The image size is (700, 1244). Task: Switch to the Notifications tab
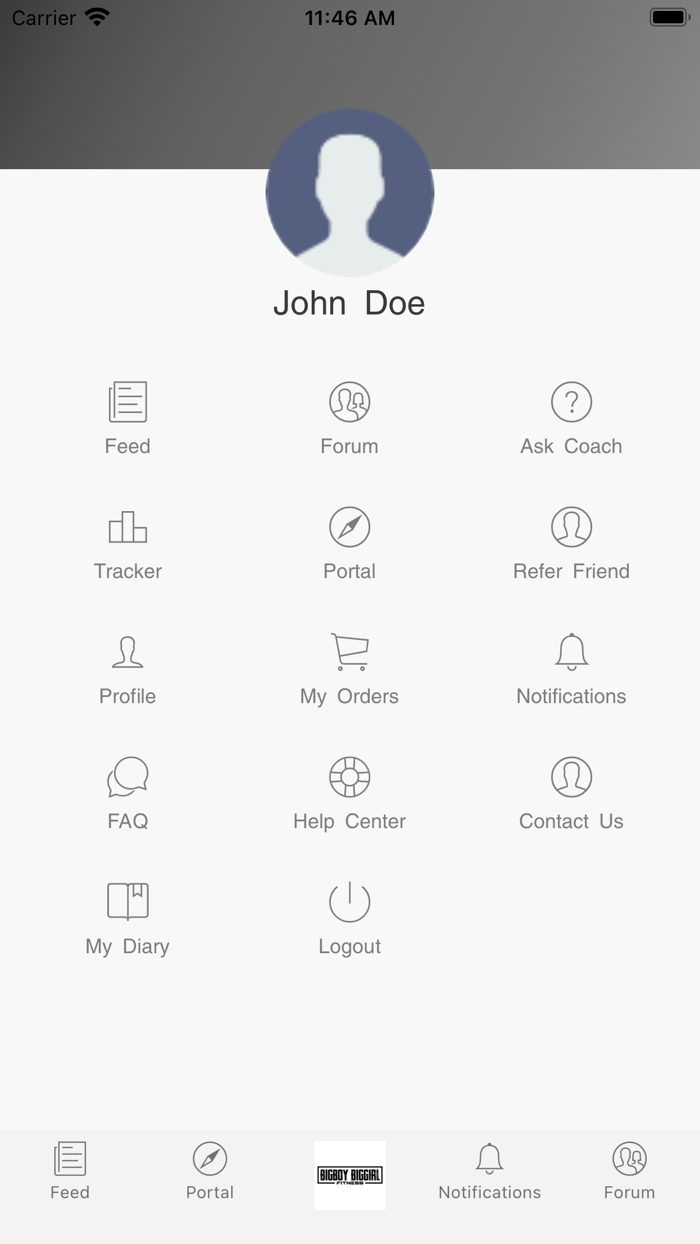pyautogui.click(x=489, y=1171)
